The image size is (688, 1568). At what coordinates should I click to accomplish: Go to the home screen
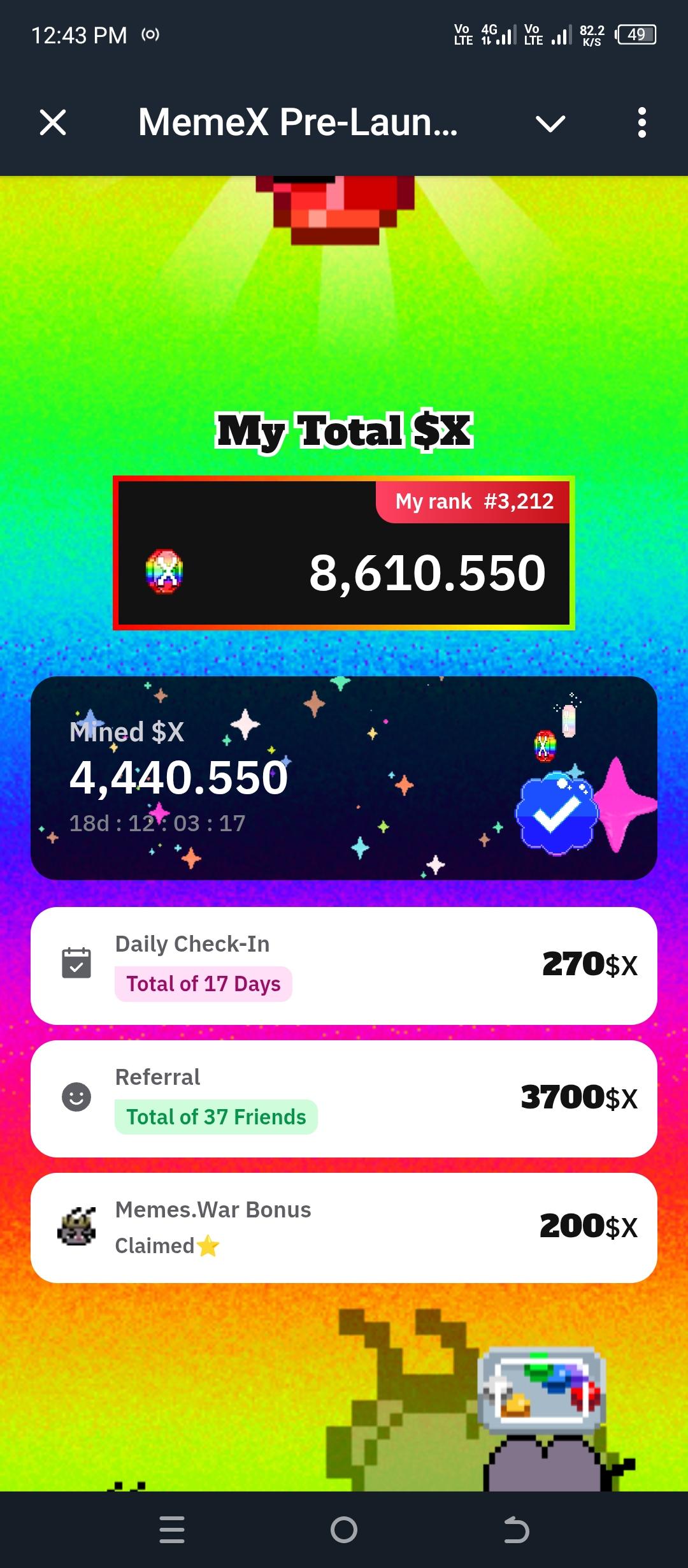pyautogui.click(x=344, y=1530)
